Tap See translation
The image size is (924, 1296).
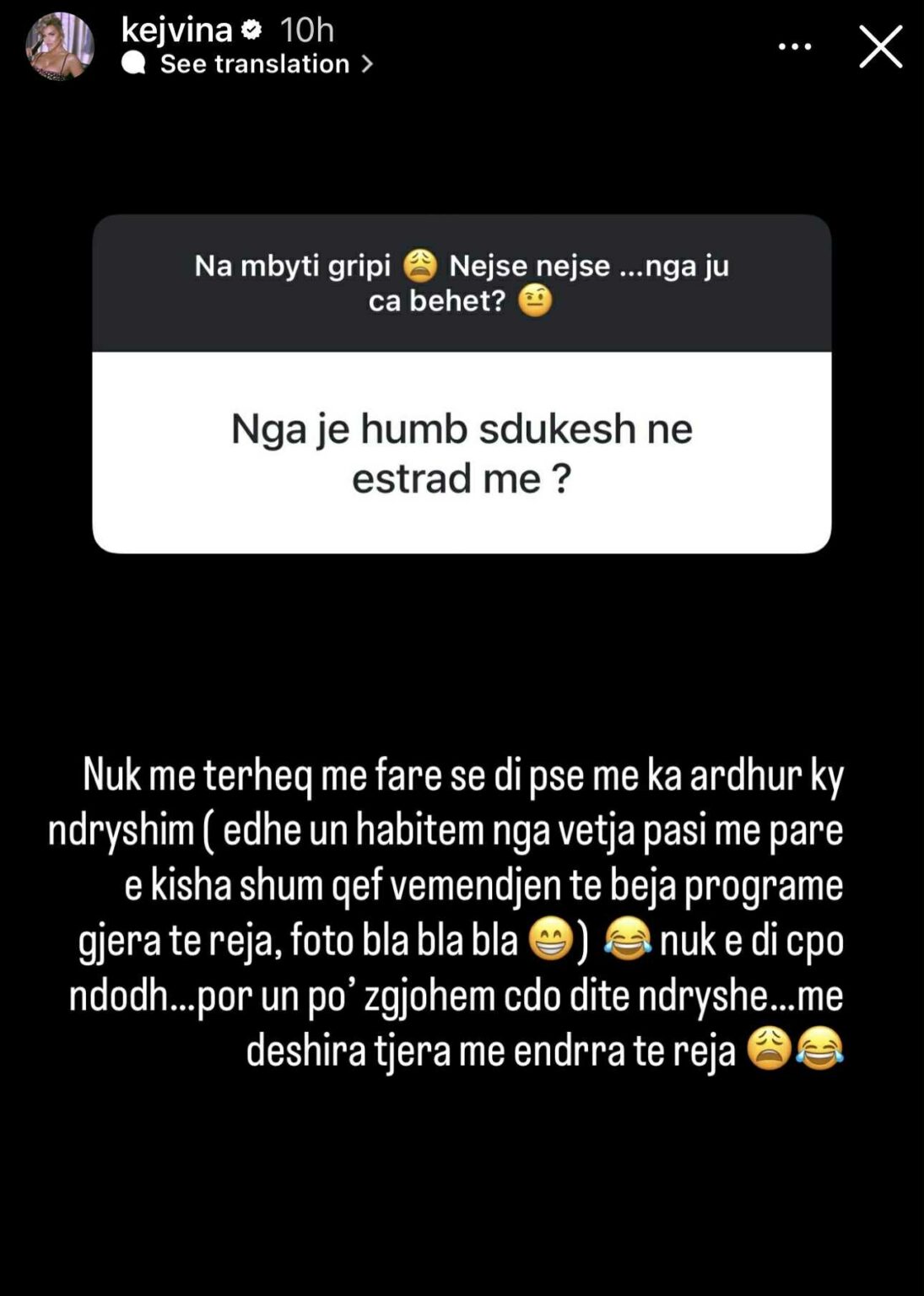coord(255,64)
